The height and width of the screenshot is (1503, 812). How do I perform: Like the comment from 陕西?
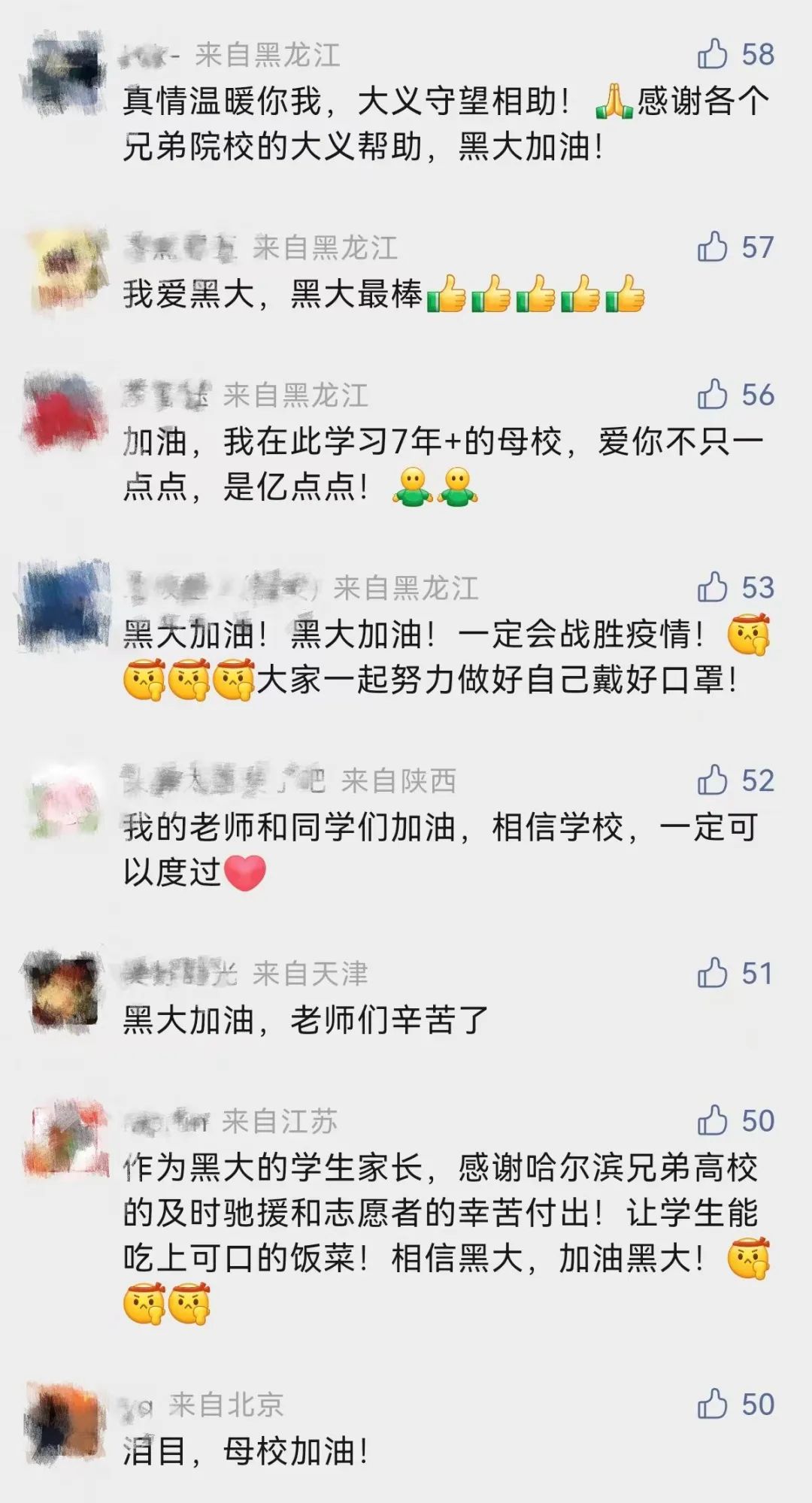pyautogui.click(x=712, y=780)
